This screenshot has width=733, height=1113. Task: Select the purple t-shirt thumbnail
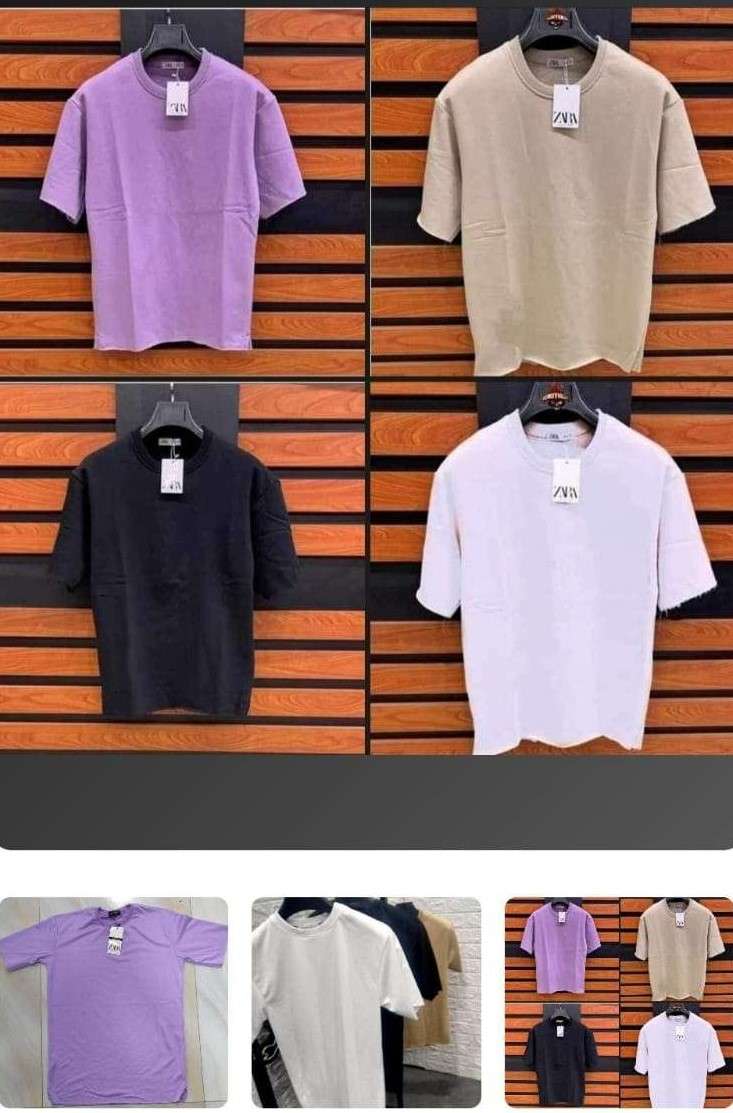(x=113, y=1003)
